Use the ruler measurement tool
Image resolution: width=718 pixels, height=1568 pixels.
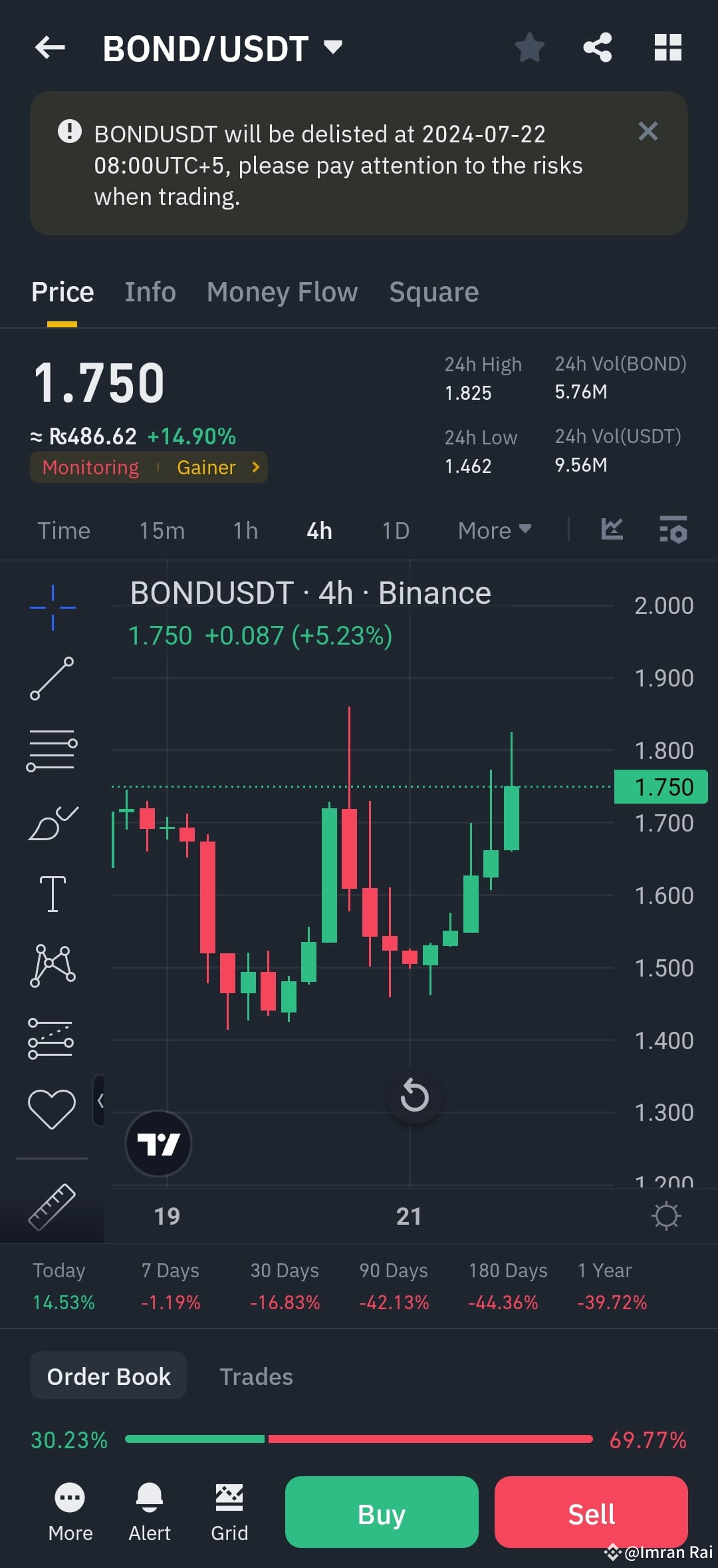pyautogui.click(x=53, y=1207)
